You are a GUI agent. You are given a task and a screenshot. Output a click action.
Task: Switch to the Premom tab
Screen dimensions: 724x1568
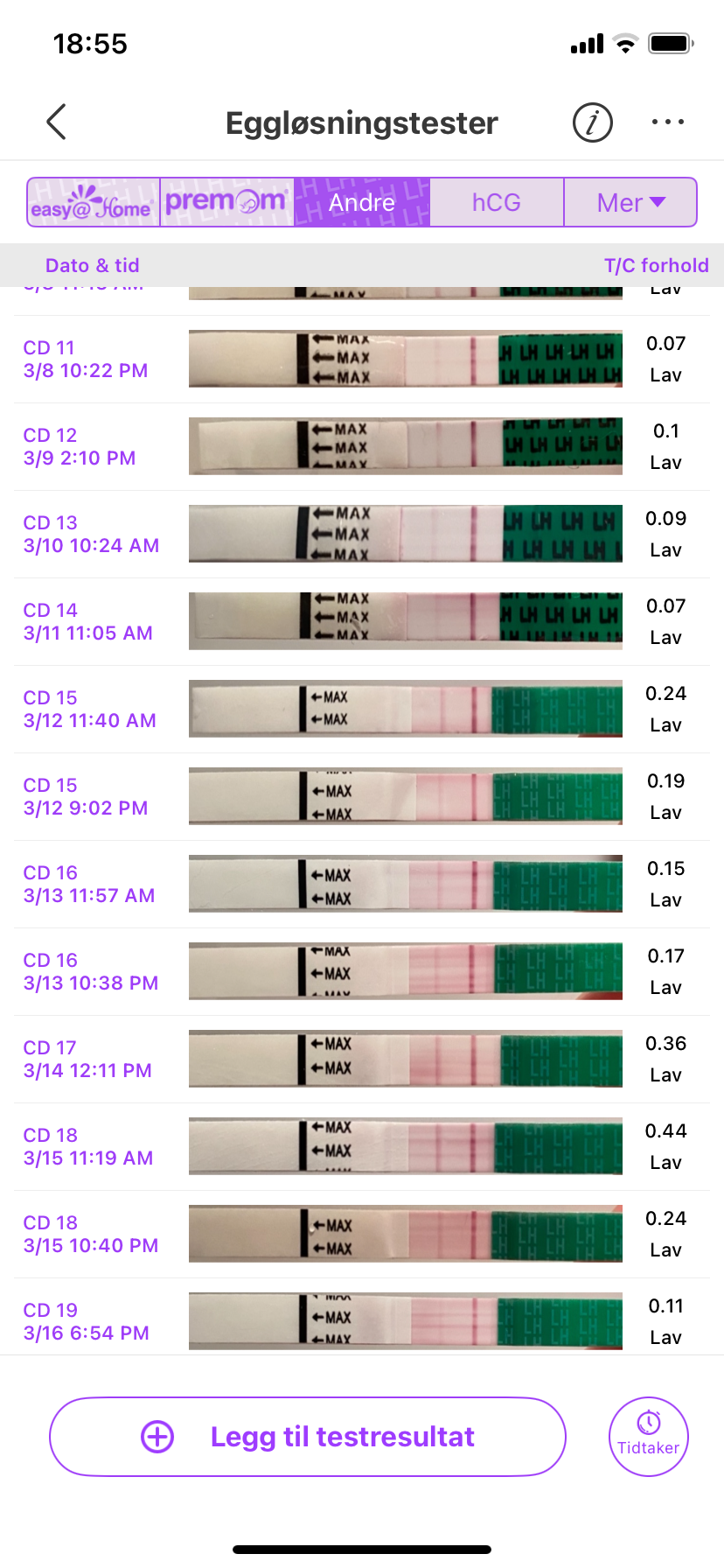tap(226, 203)
